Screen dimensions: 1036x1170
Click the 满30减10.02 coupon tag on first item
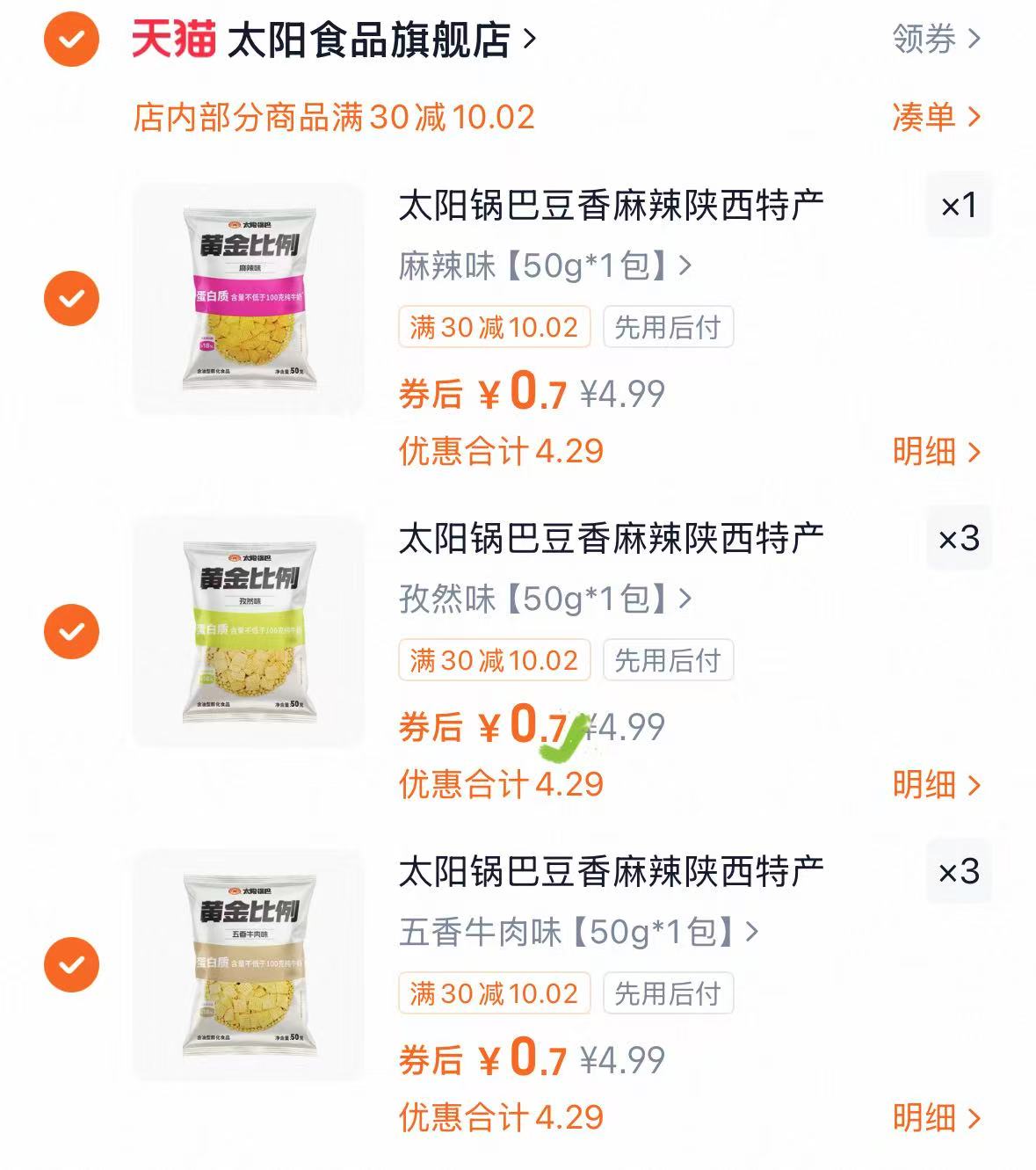[x=495, y=327]
